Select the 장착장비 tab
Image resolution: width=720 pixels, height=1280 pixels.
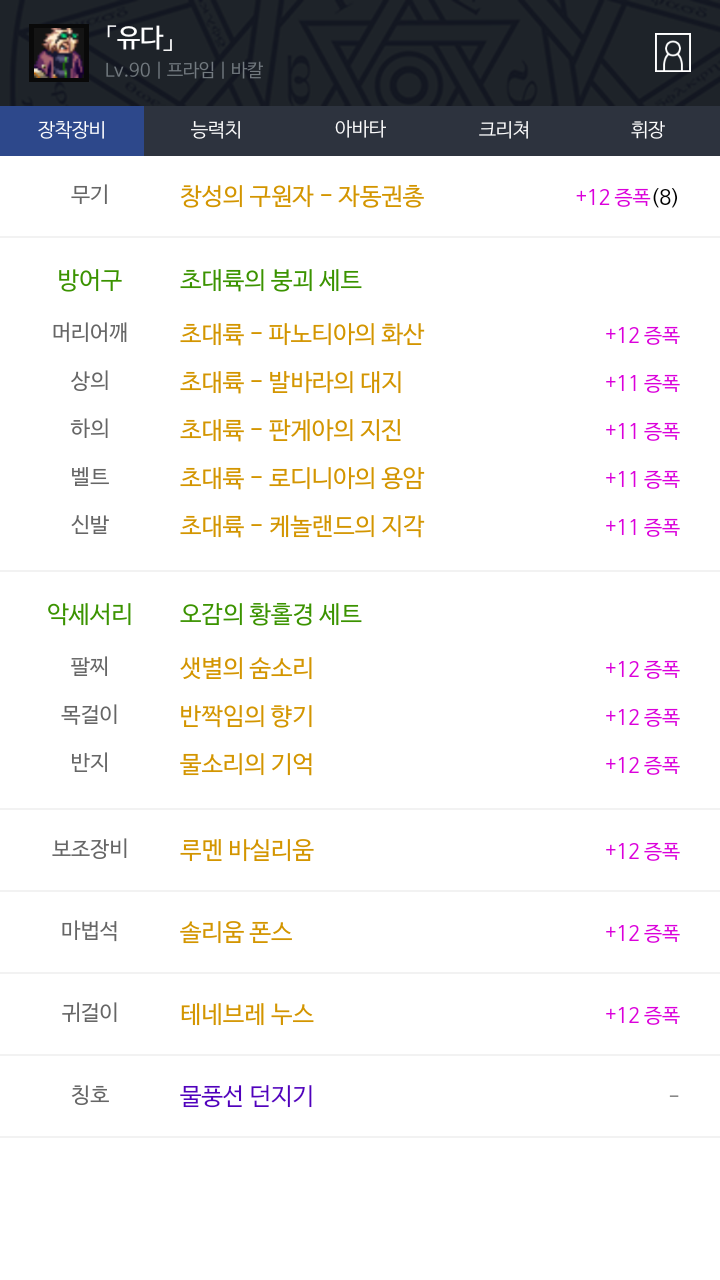(72, 130)
